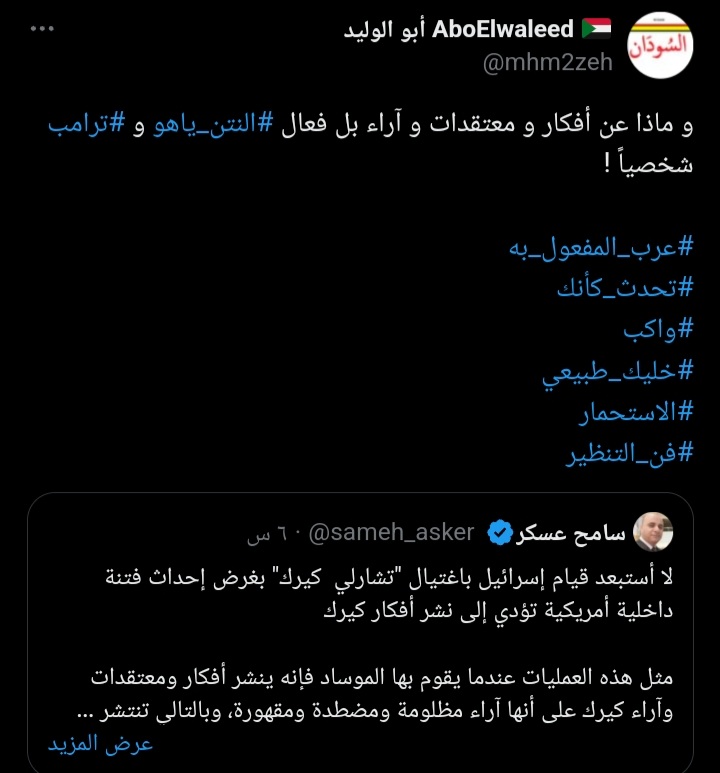Tap عرض المزيد to expand the quoted tweet

[x=101, y=744]
